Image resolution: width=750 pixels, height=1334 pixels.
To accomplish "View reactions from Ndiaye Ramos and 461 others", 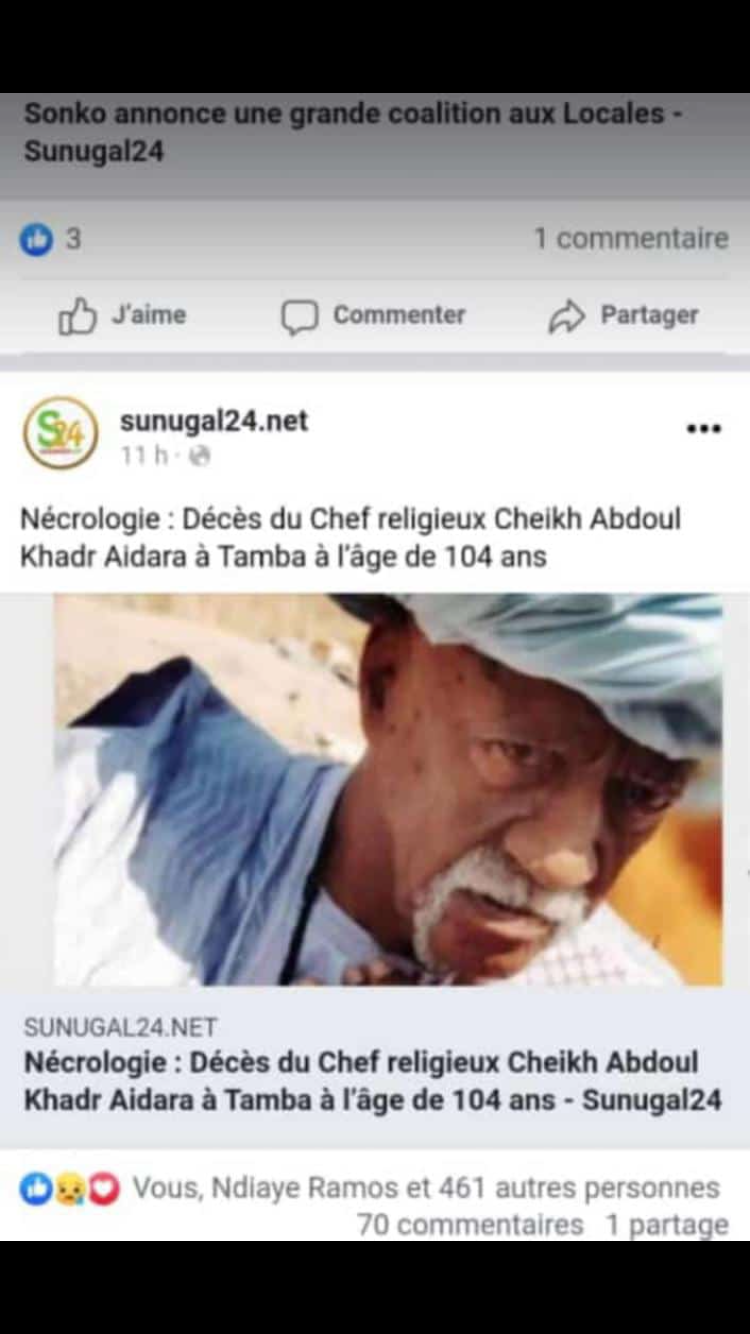I will pyautogui.click(x=425, y=1188).
